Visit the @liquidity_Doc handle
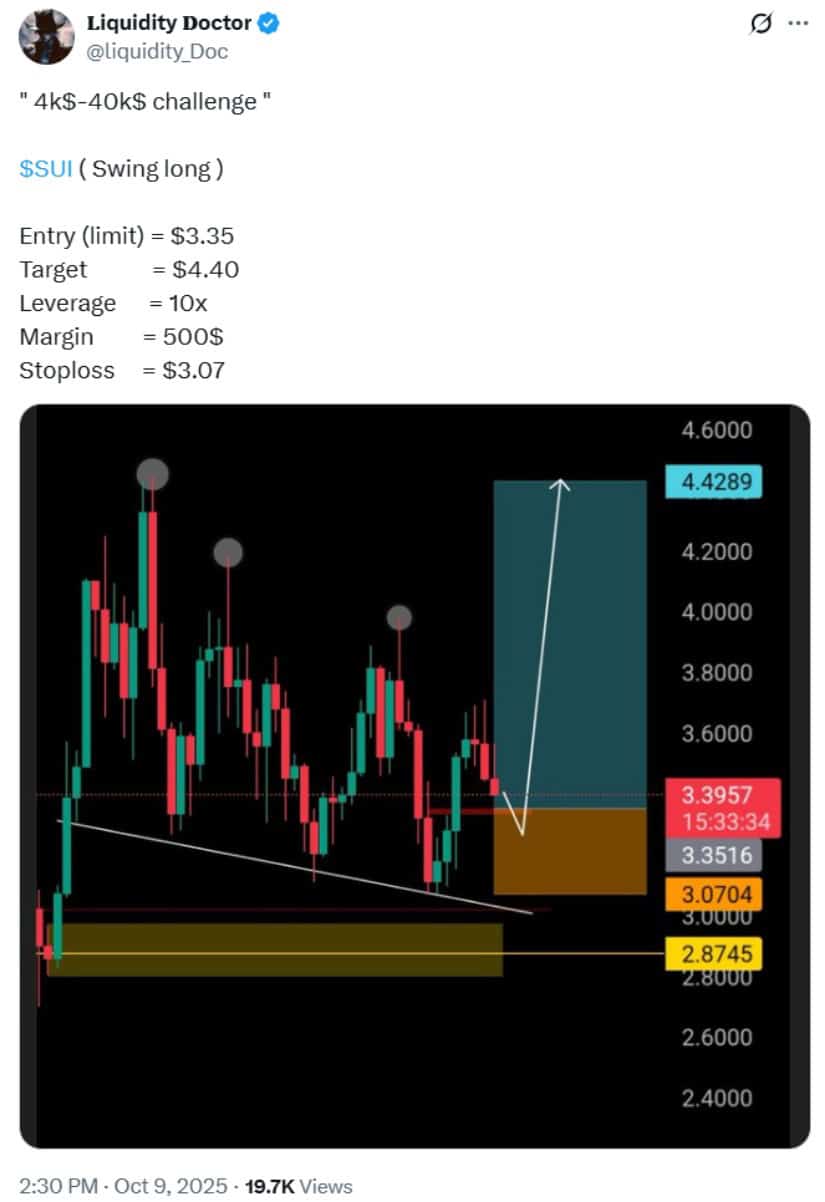The width and height of the screenshot is (825, 1202). point(158,51)
